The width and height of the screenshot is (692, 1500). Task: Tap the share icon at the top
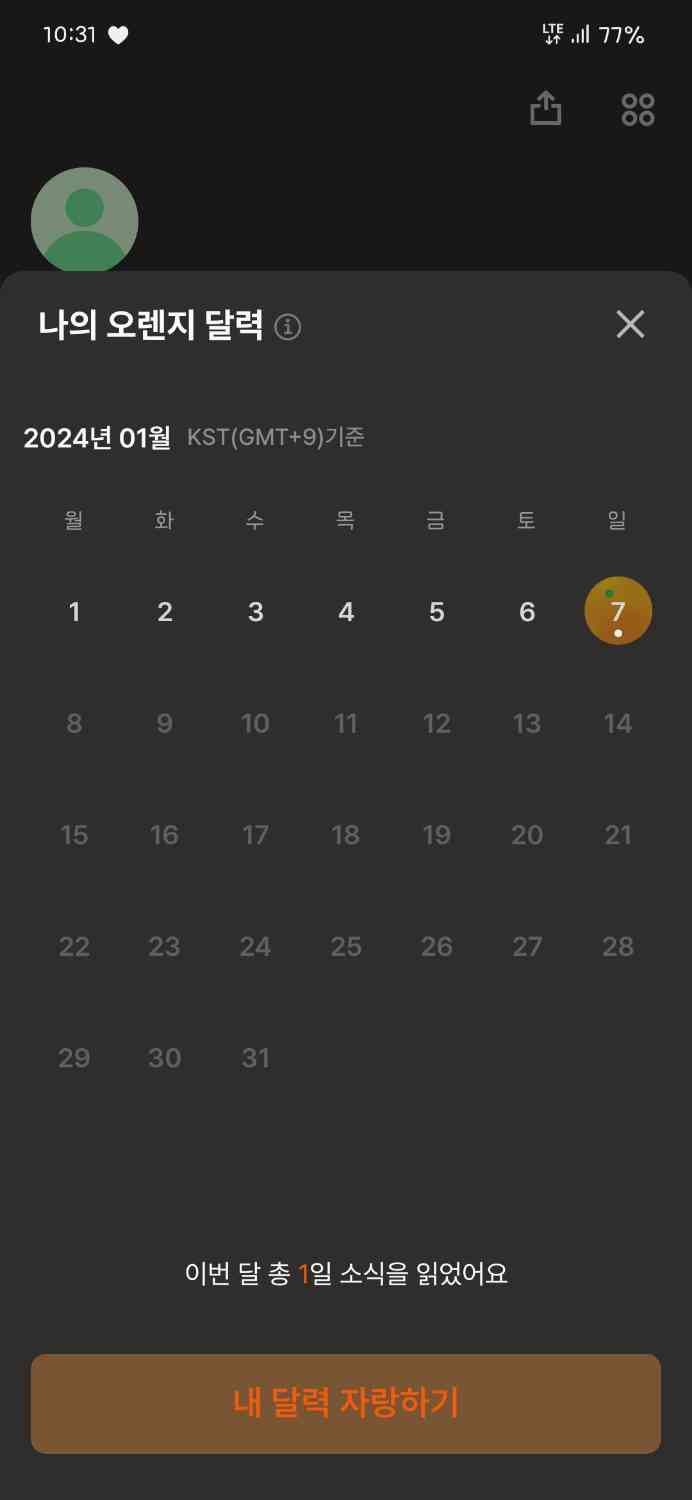[x=546, y=108]
